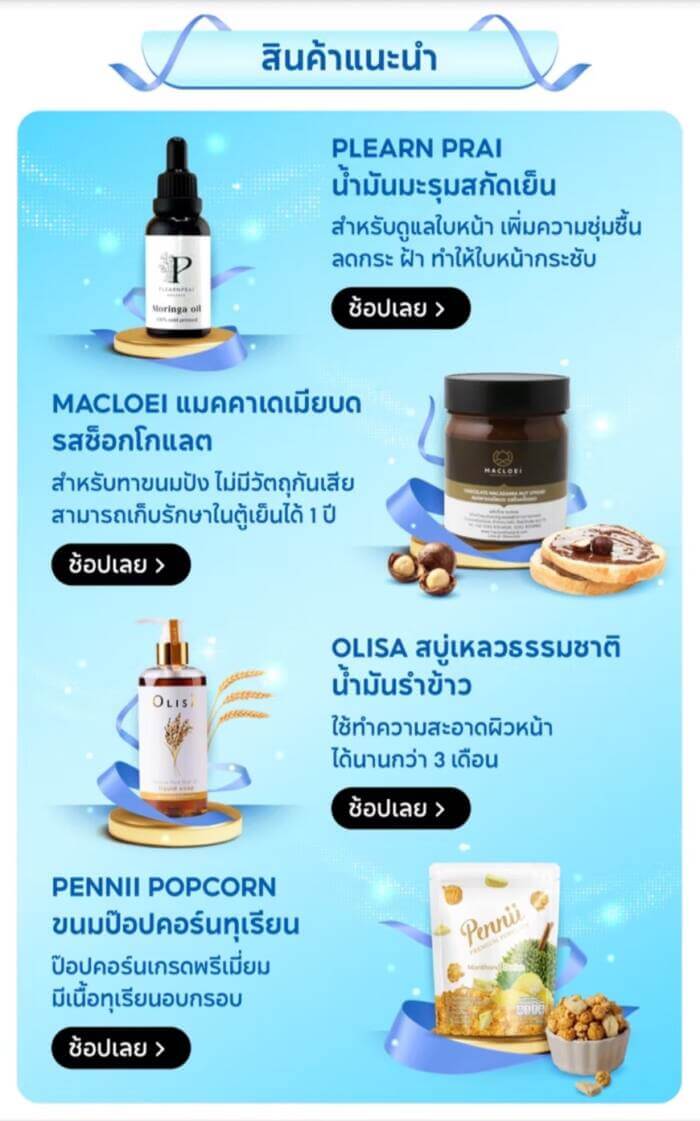Shop the Plearn Prai moringa oil
This screenshot has height=1121, width=700.
coord(400,308)
